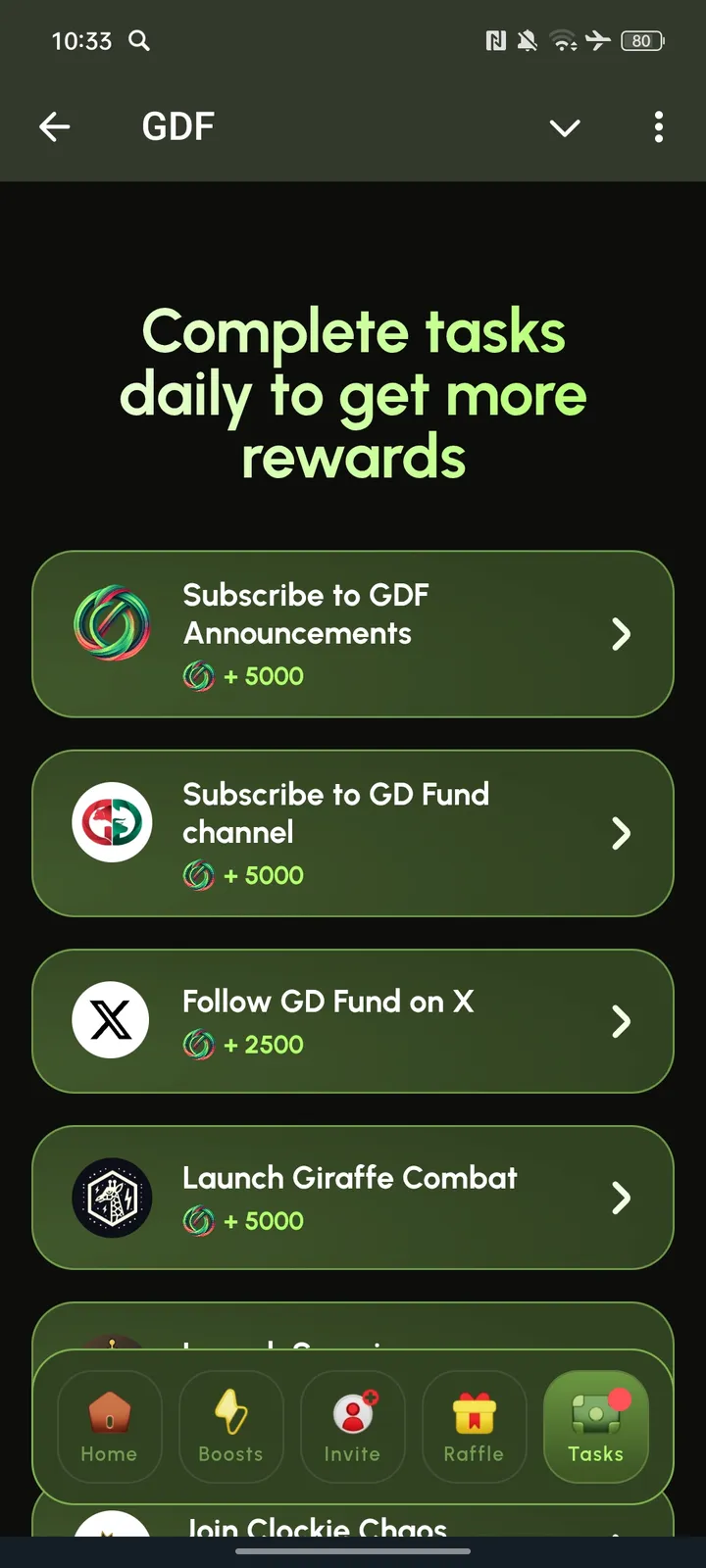Tap the back arrow to exit GDF
This screenshot has height=1568, width=706.
(55, 125)
